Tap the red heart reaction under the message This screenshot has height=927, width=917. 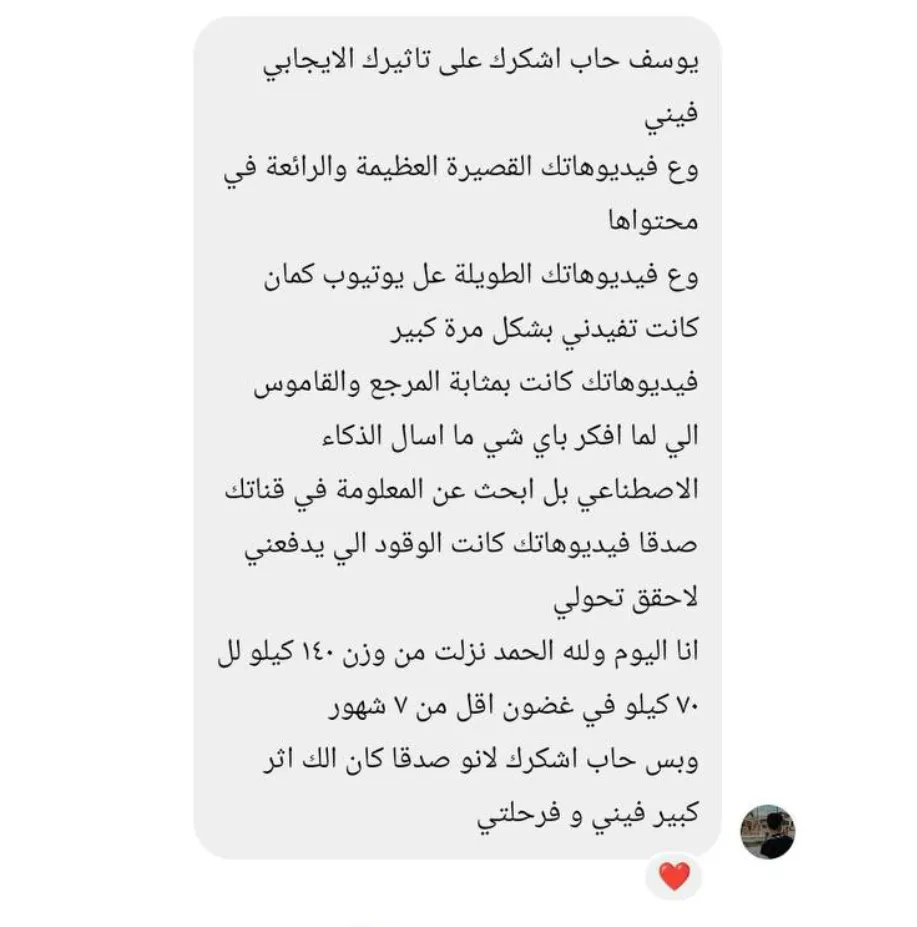click(674, 876)
